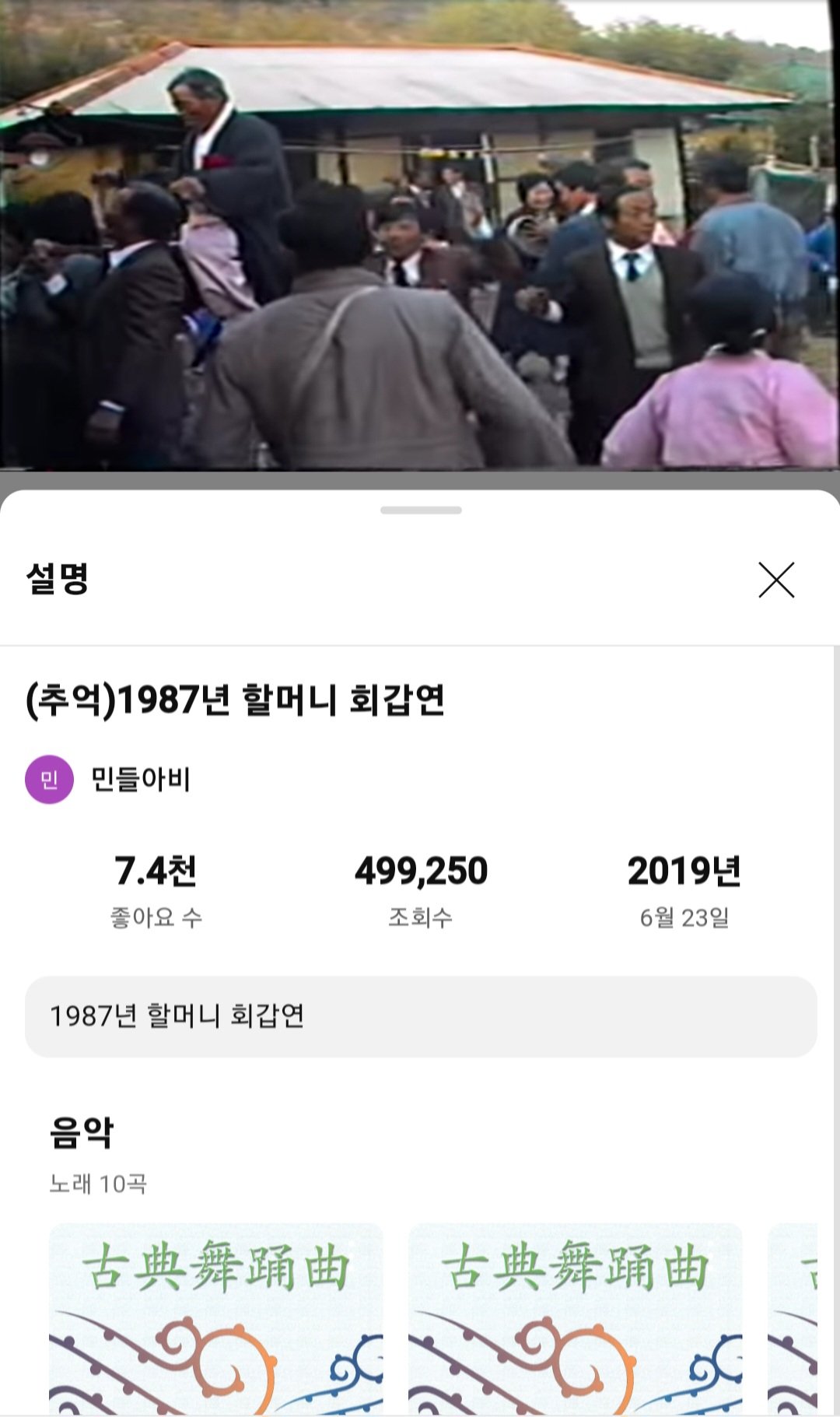Close the 설명 description panel
Viewport: 840px width, 1417px height.
(776, 580)
